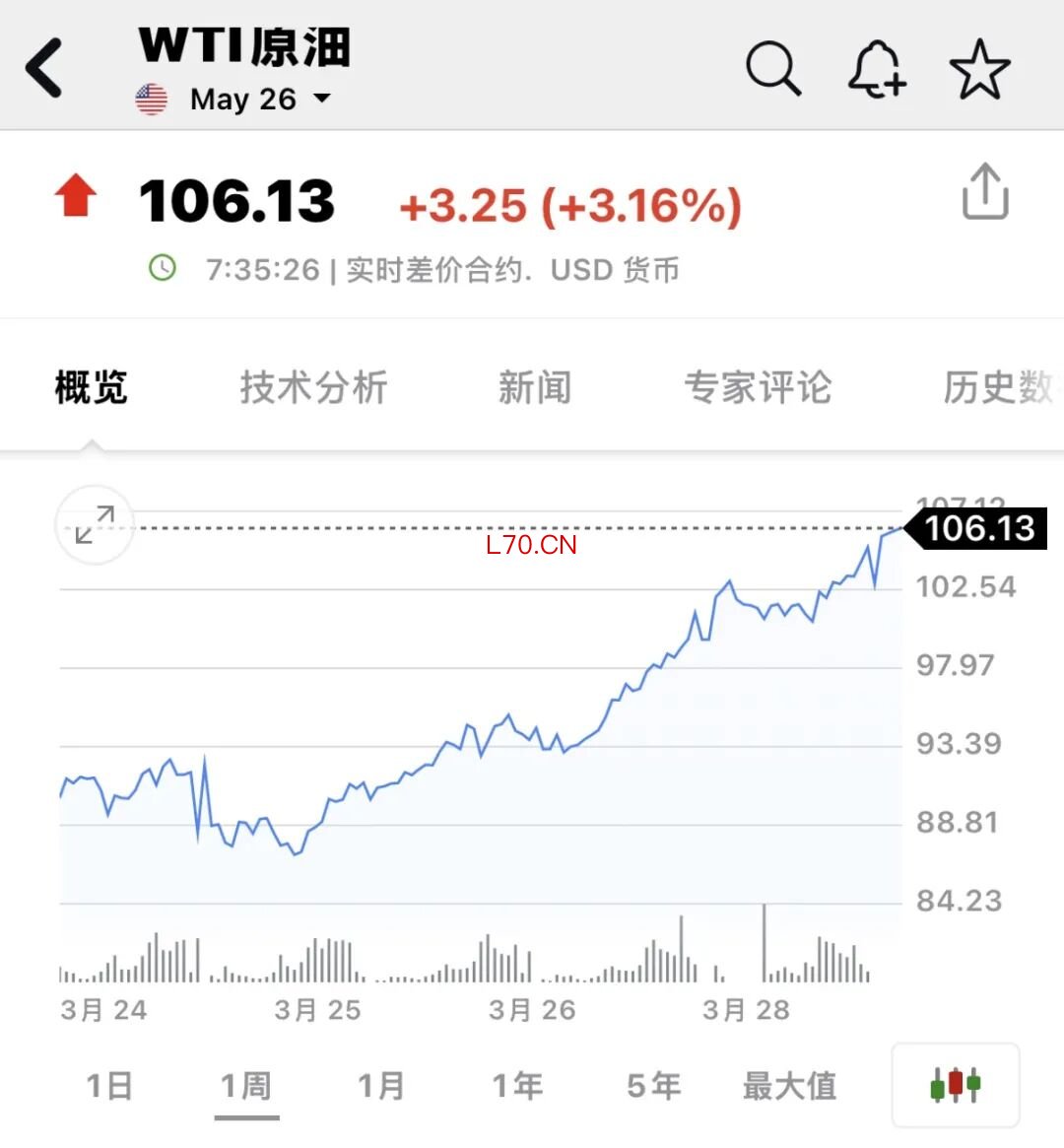
Task: Open the 专家评论 tab
Action: 758,387
